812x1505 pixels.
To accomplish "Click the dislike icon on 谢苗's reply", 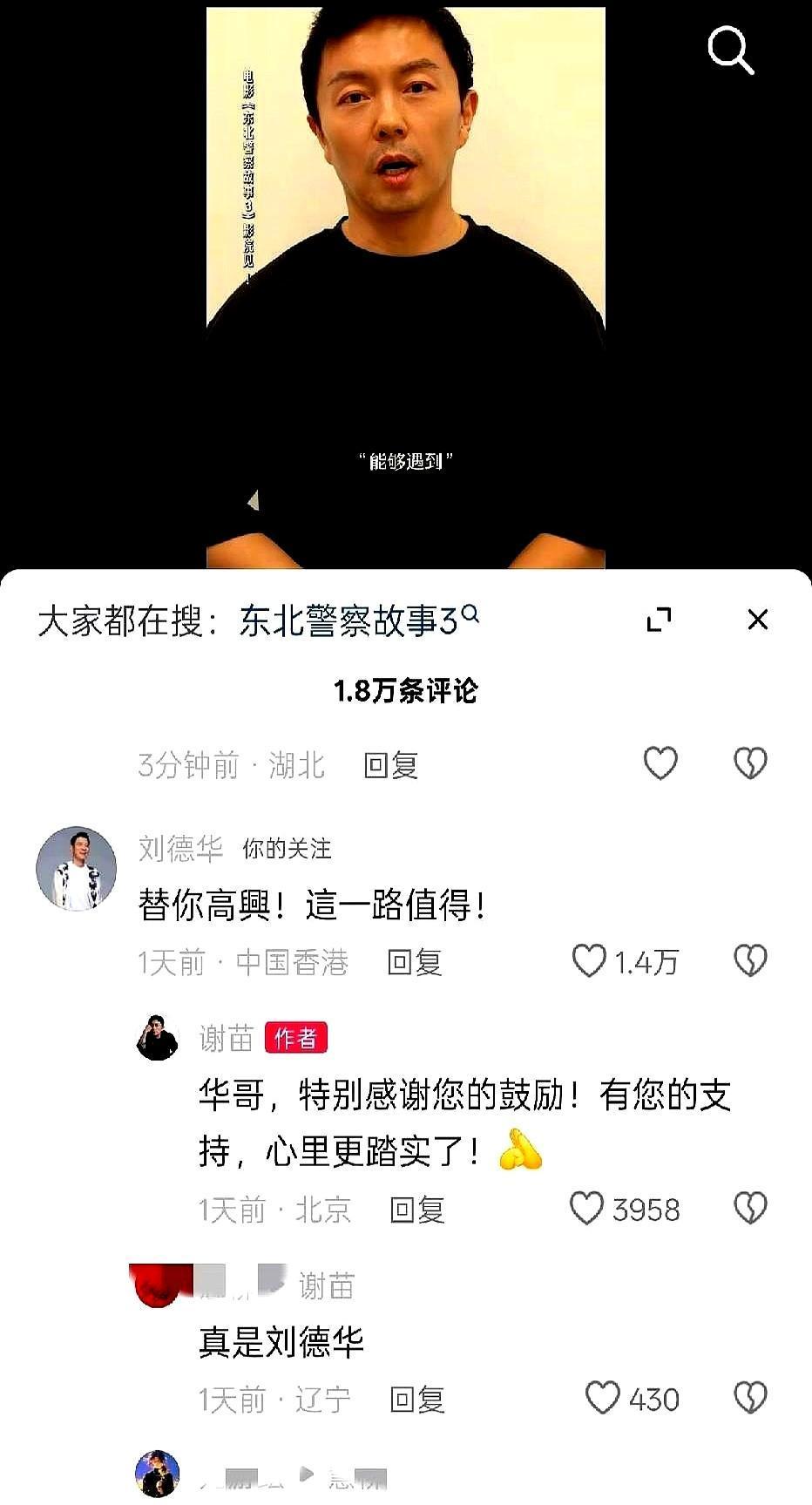I will [x=749, y=1208].
